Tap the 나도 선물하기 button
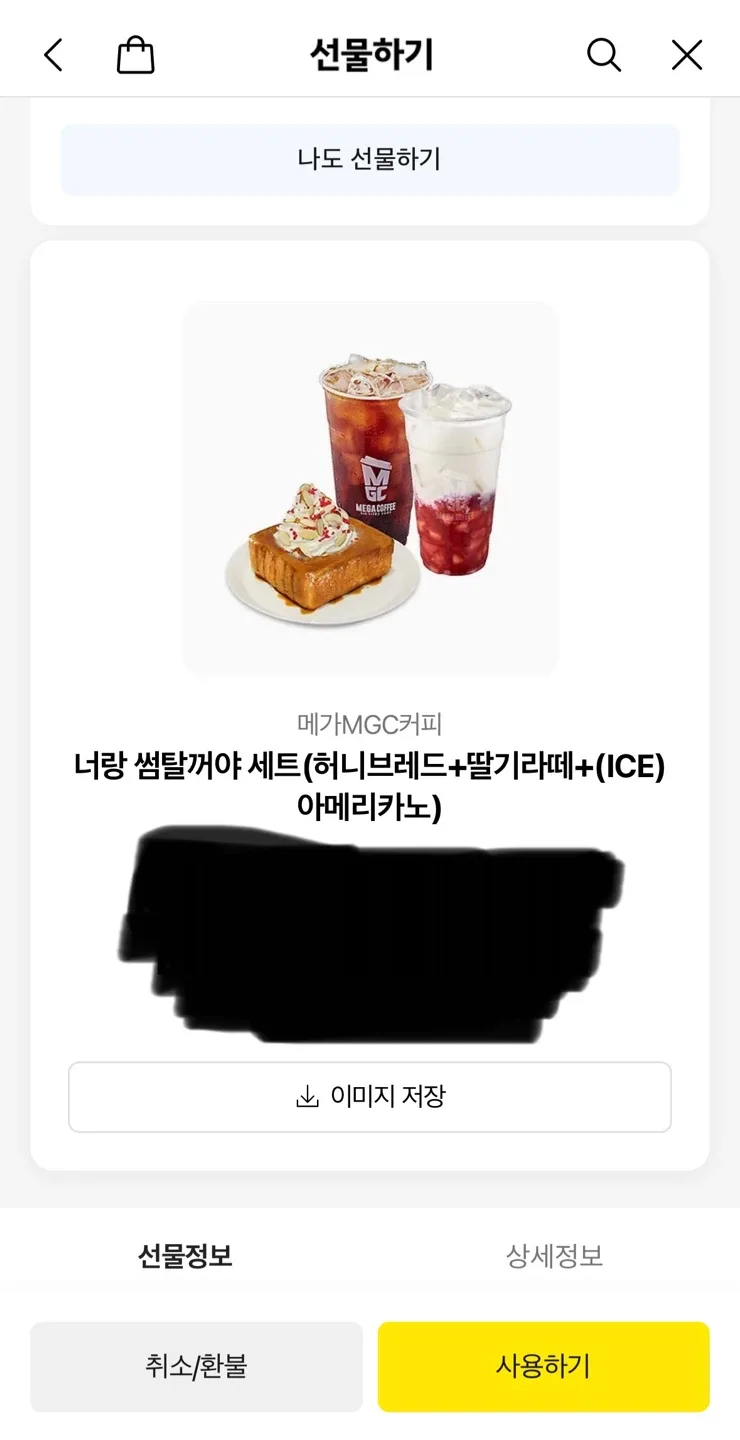Screen dimensions: 740x1440 [x=369, y=160]
